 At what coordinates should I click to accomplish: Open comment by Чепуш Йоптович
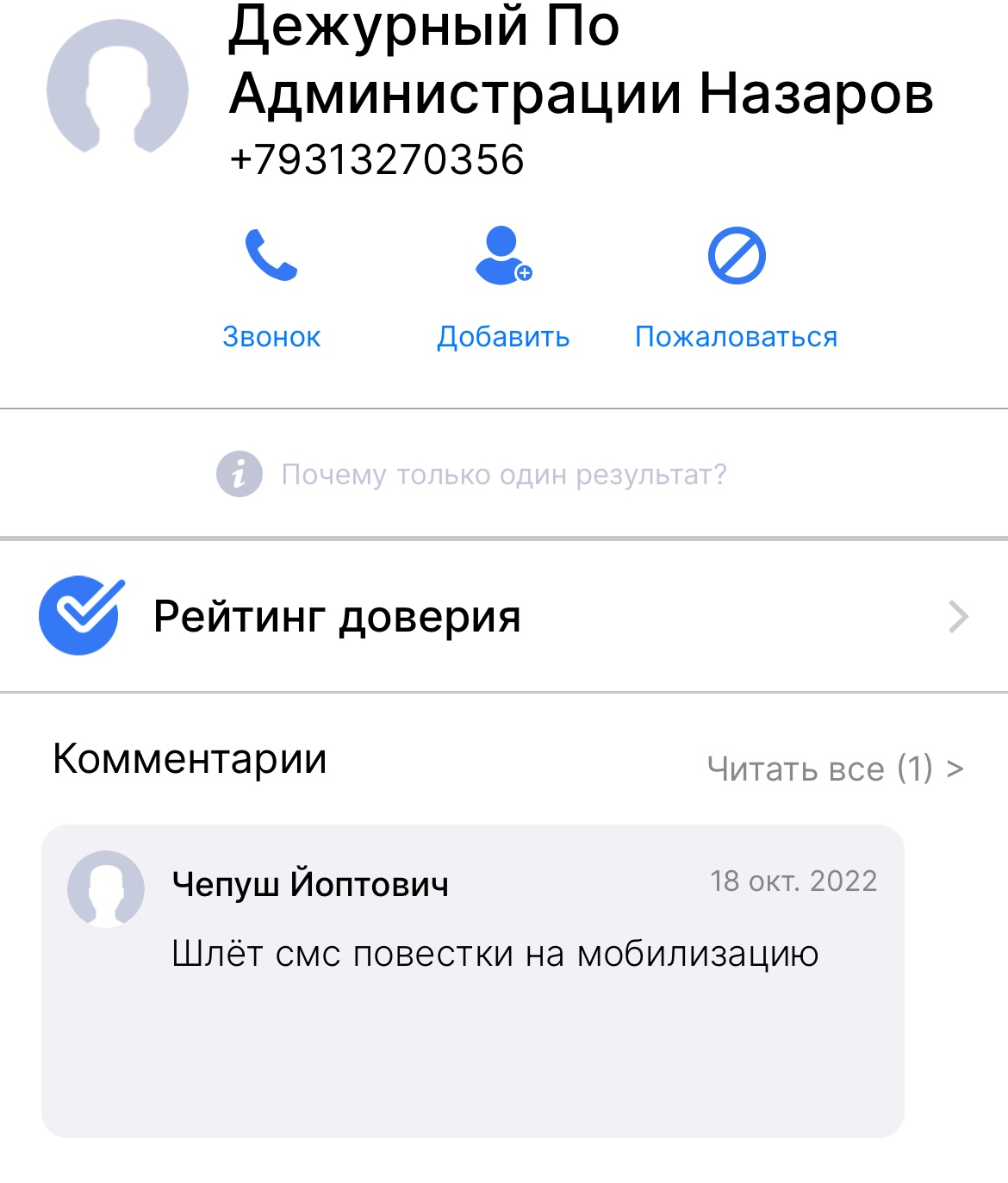472,980
